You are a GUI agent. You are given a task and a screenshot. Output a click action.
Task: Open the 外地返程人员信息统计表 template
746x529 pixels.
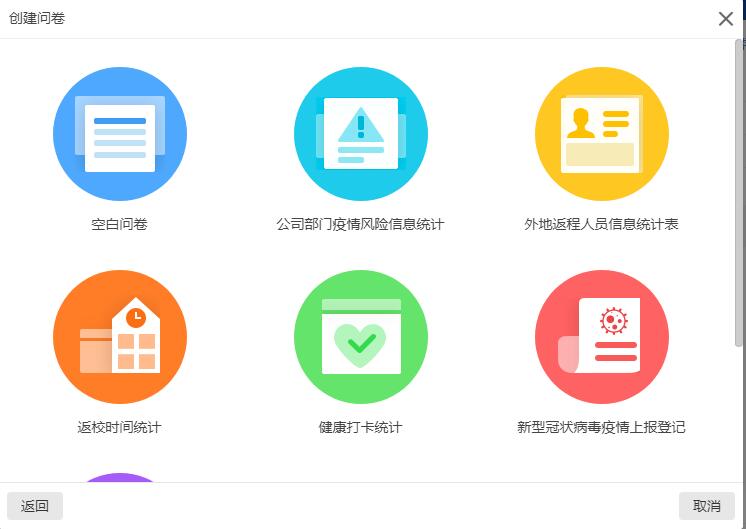(x=602, y=134)
